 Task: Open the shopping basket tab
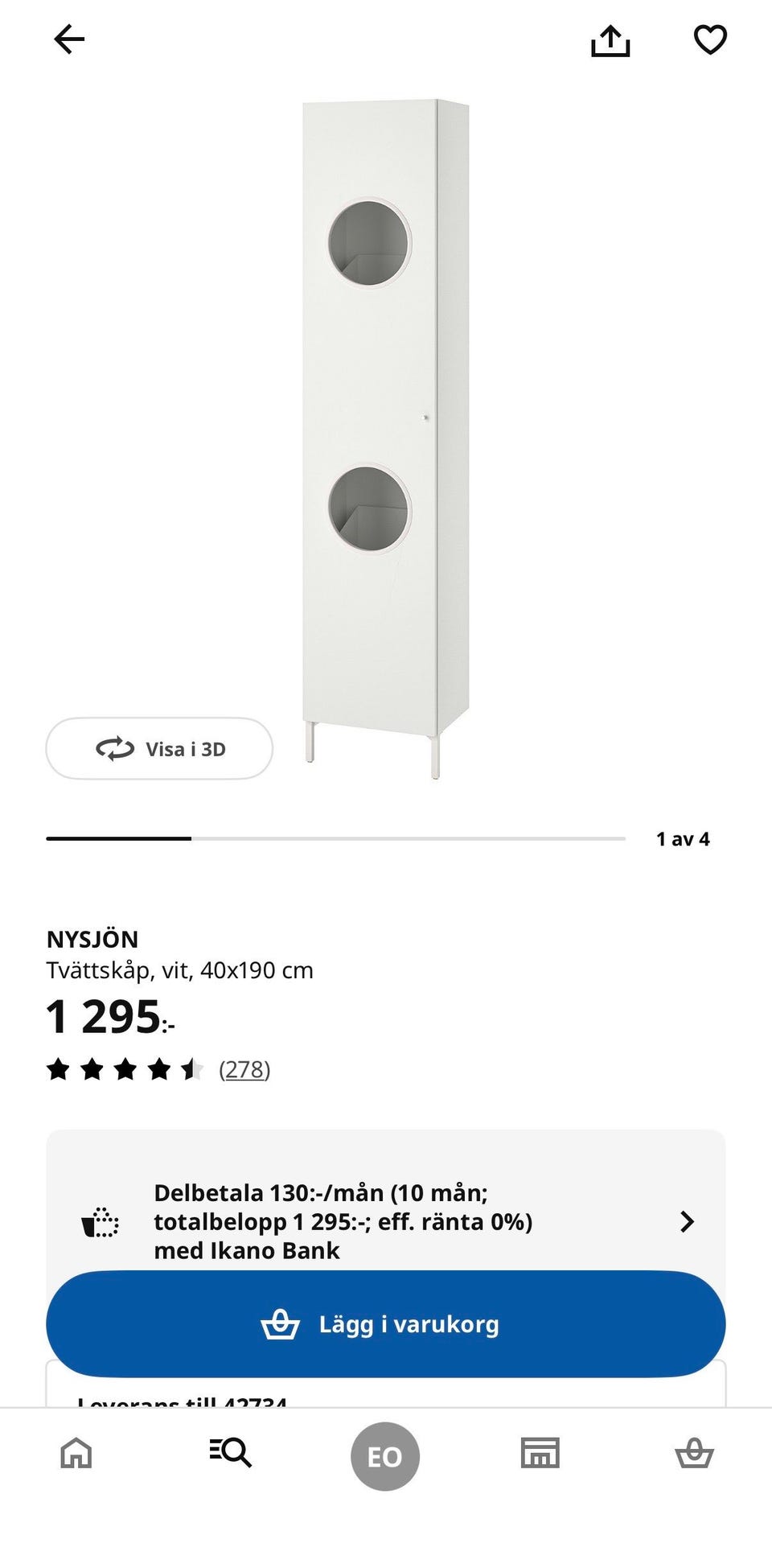pos(694,1454)
